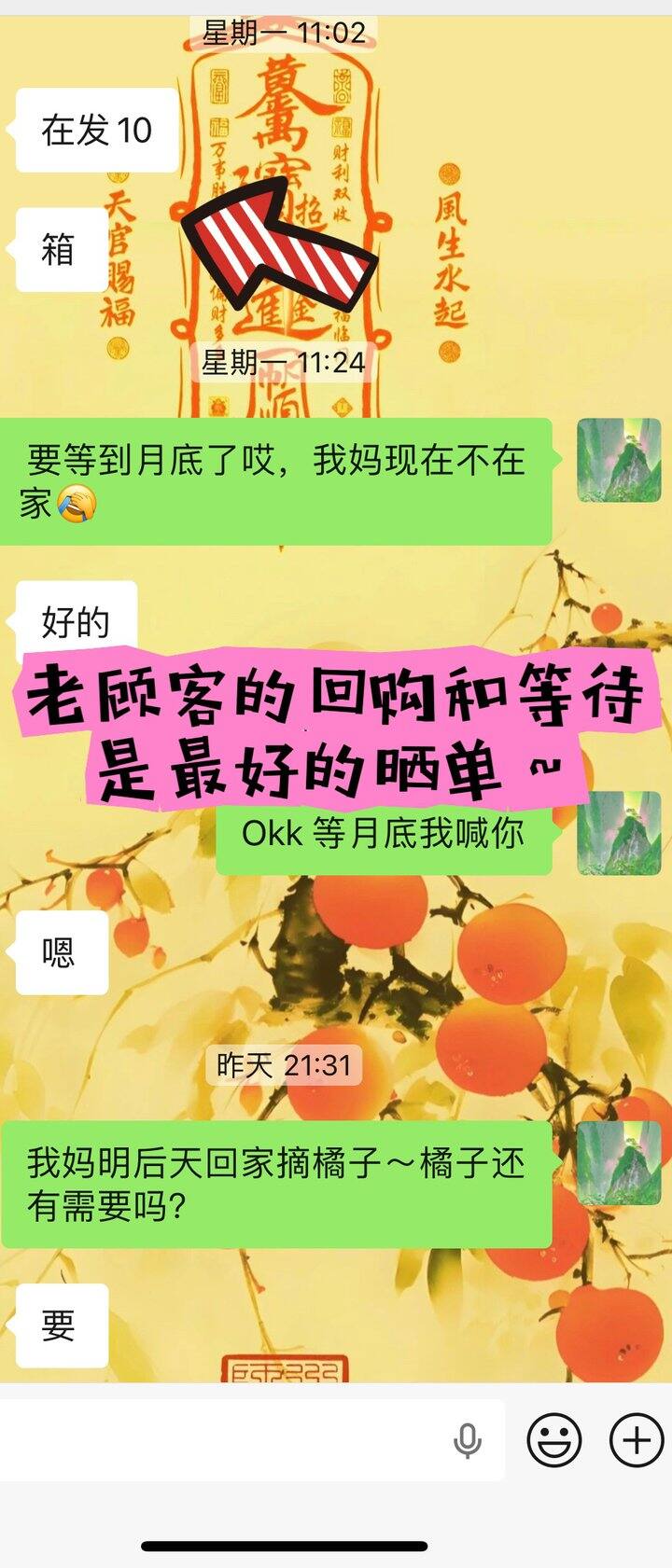The image size is (672, 1568).
Task: Switch to voice input microphone
Action: [468, 1441]
